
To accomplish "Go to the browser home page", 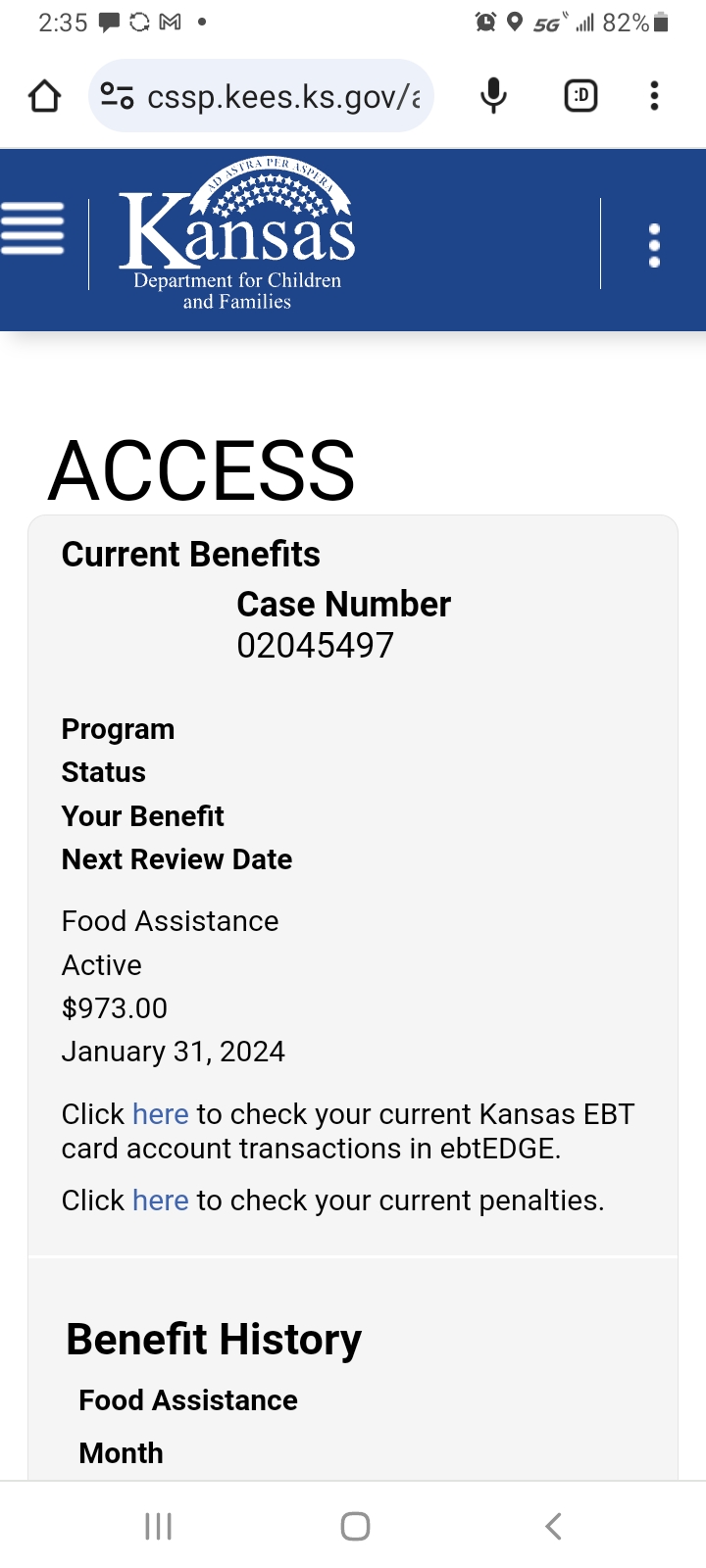I will [45, 96].
